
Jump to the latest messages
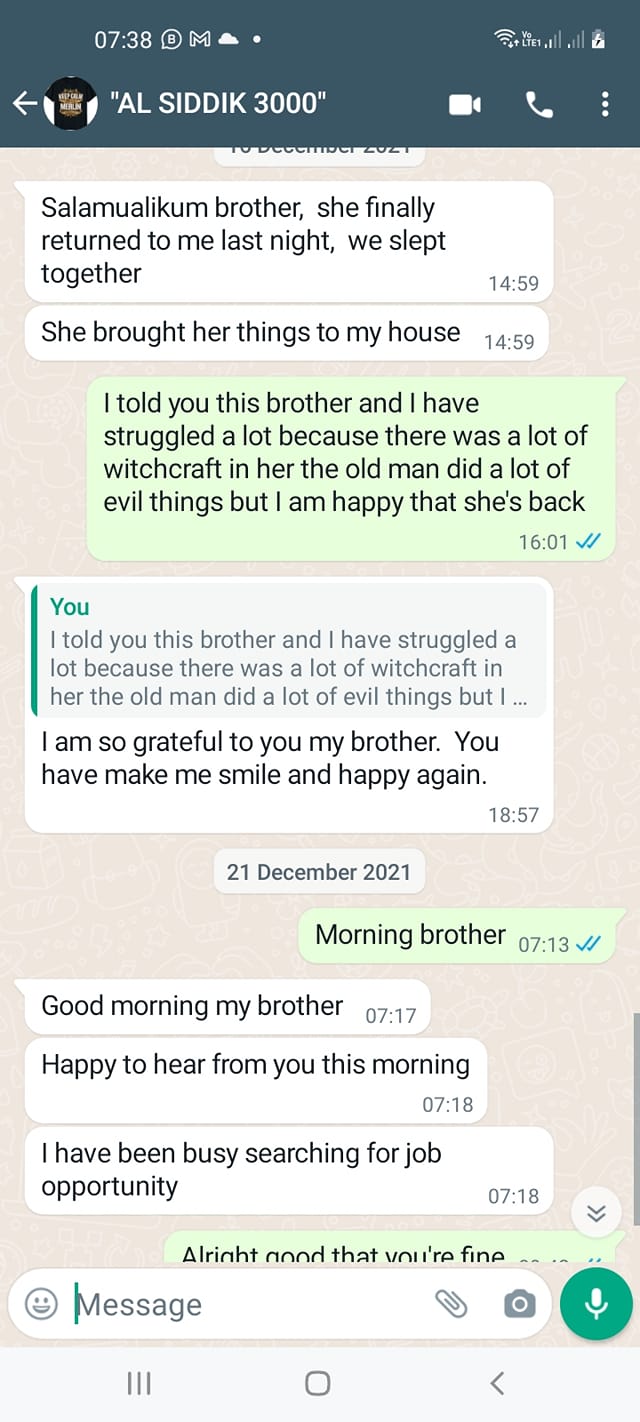click(x=596, y=1213)
